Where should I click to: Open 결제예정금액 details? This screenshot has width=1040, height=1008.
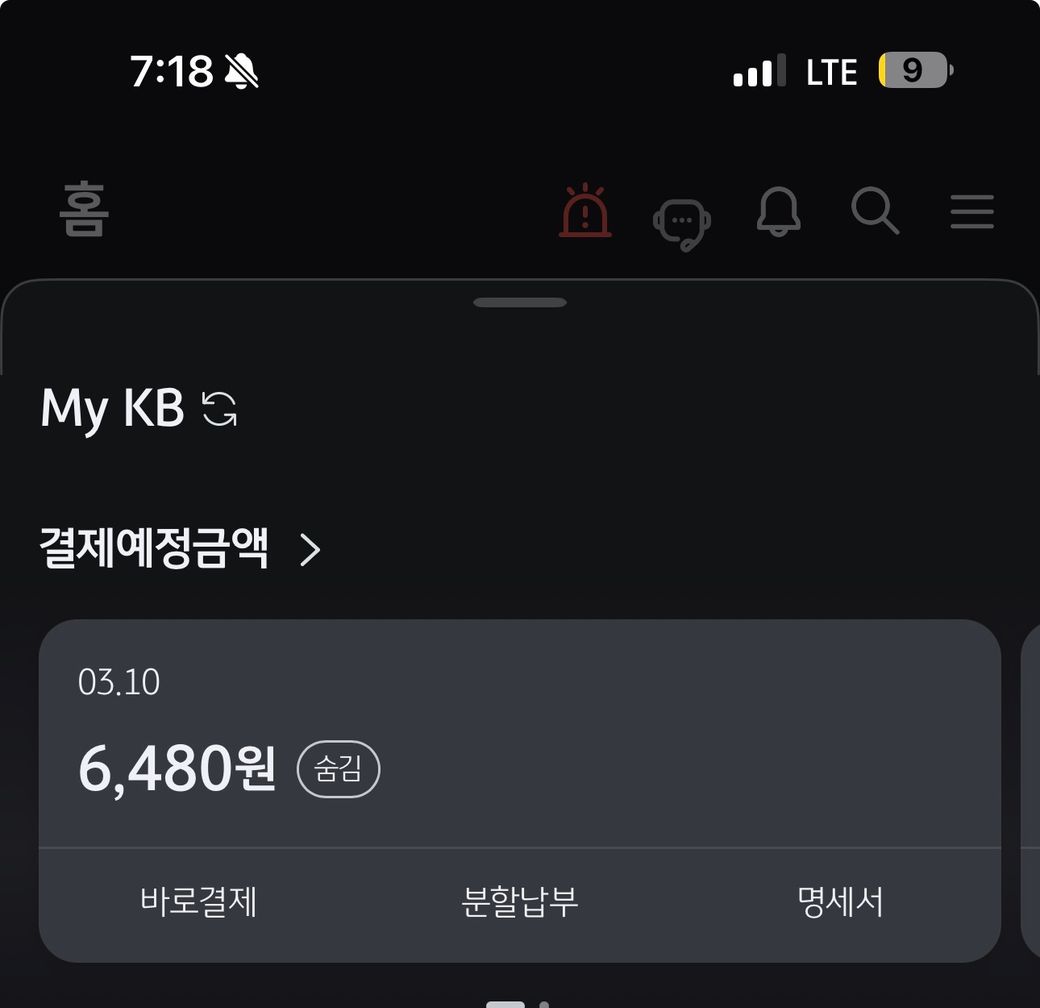coord(180,549)
